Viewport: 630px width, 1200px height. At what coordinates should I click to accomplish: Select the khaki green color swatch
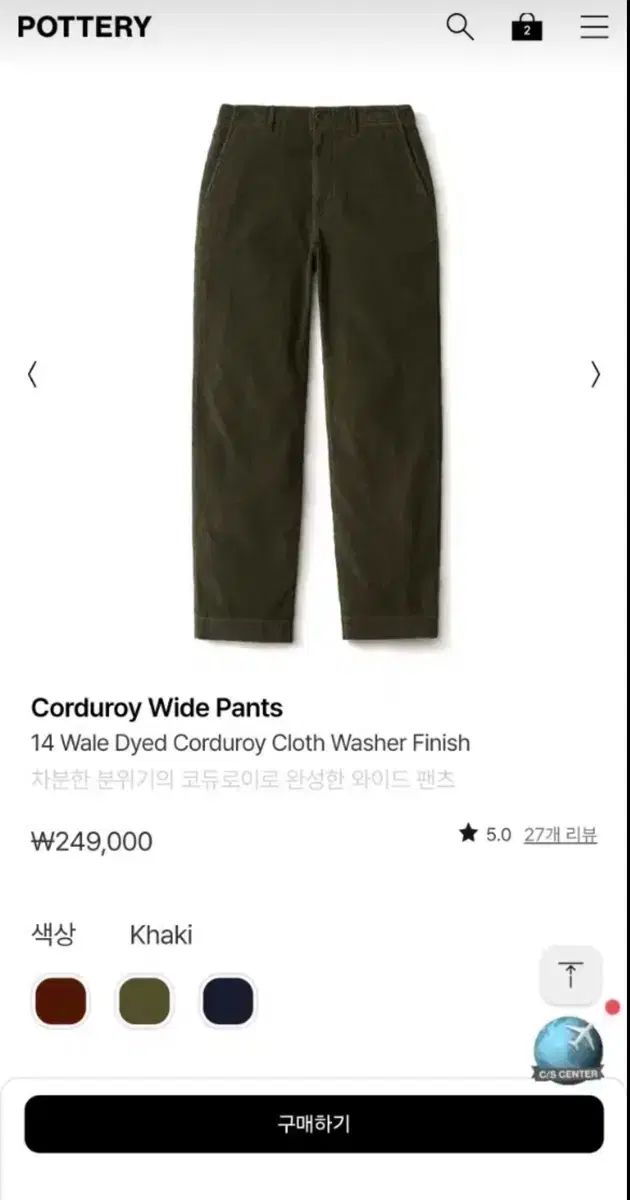(x=144, y=1001)
